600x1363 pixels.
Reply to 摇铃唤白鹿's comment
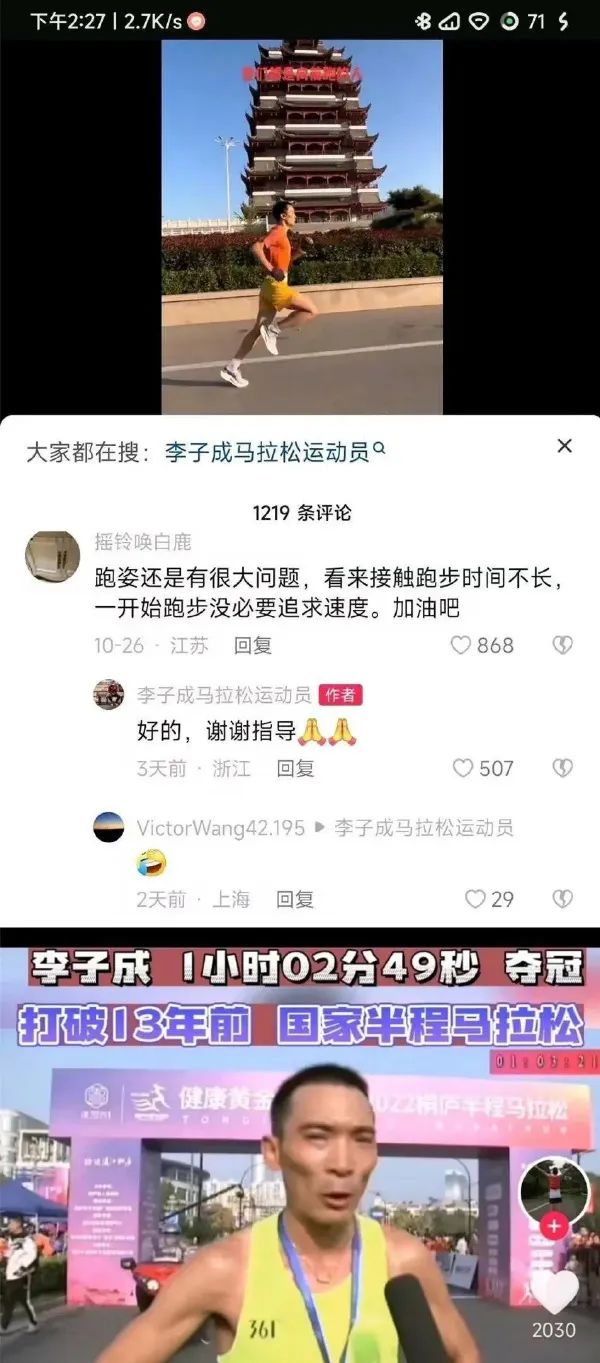pos(252,645)
